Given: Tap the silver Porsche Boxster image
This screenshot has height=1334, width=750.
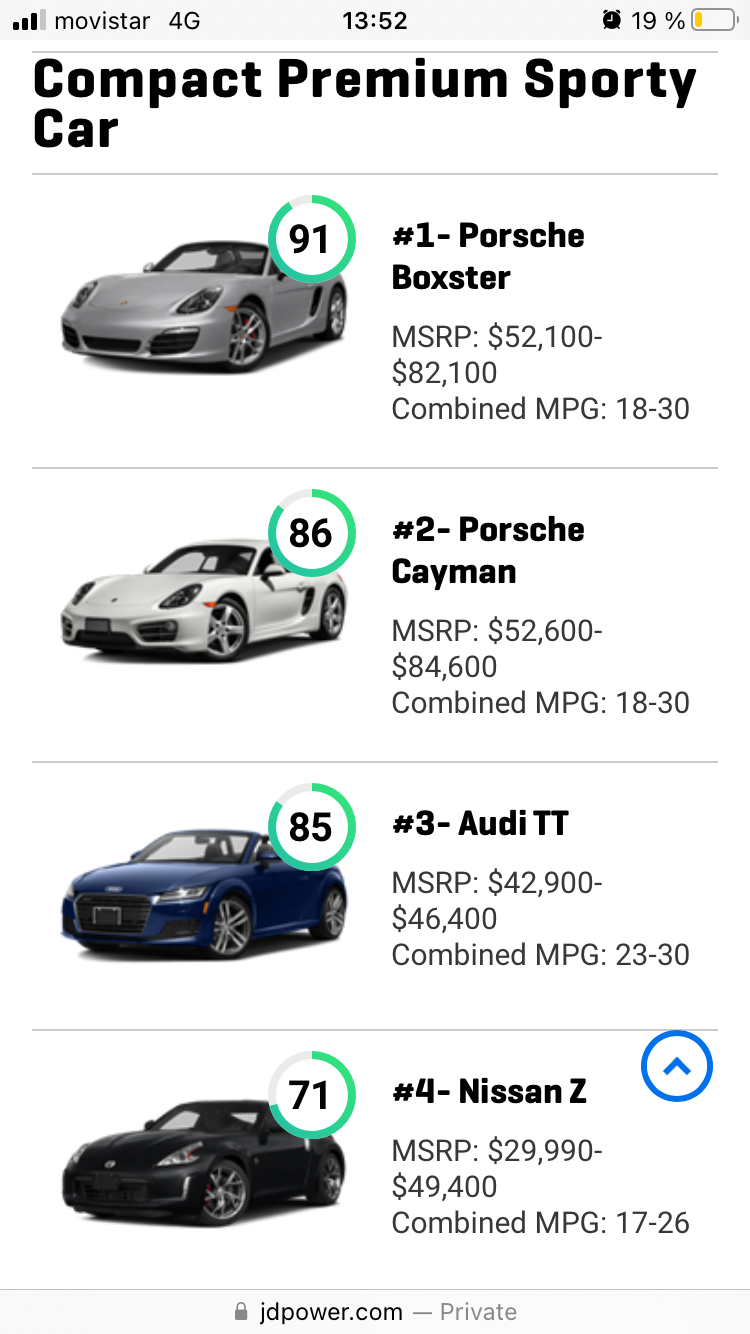Looking at the screenshot, I should [x=204, y=305].
